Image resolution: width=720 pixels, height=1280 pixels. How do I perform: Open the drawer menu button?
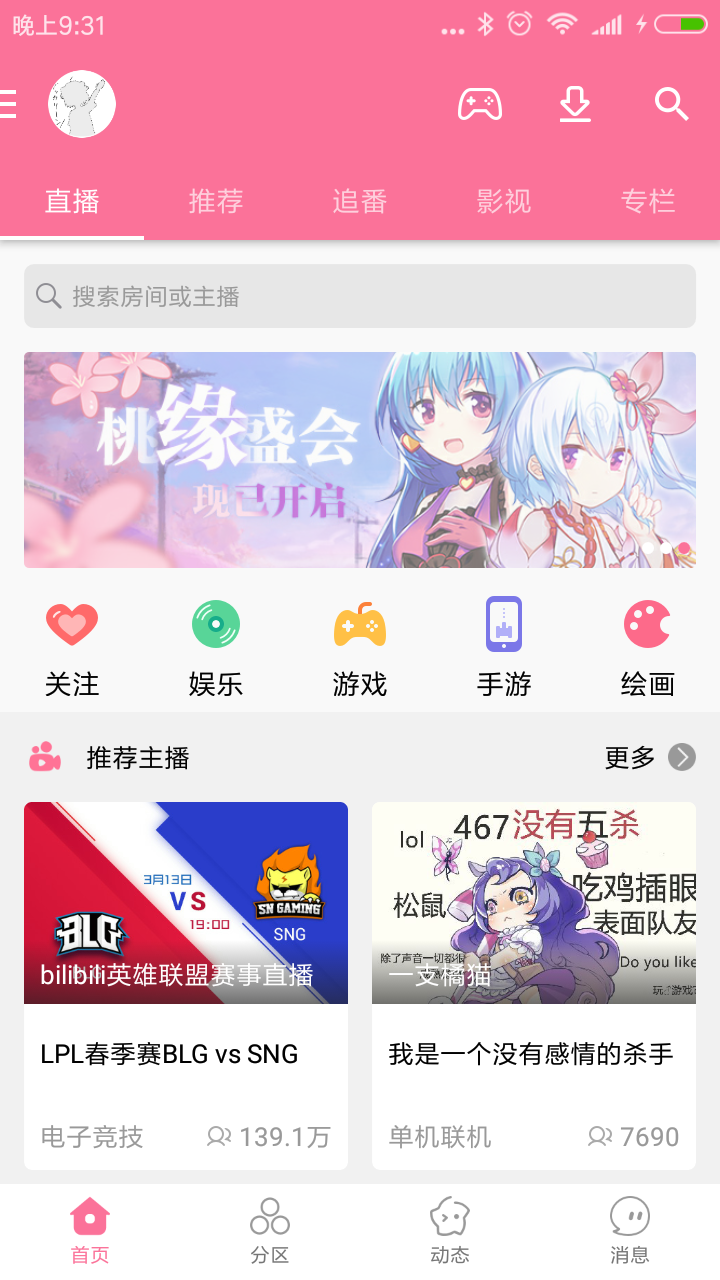pos(10,104)
